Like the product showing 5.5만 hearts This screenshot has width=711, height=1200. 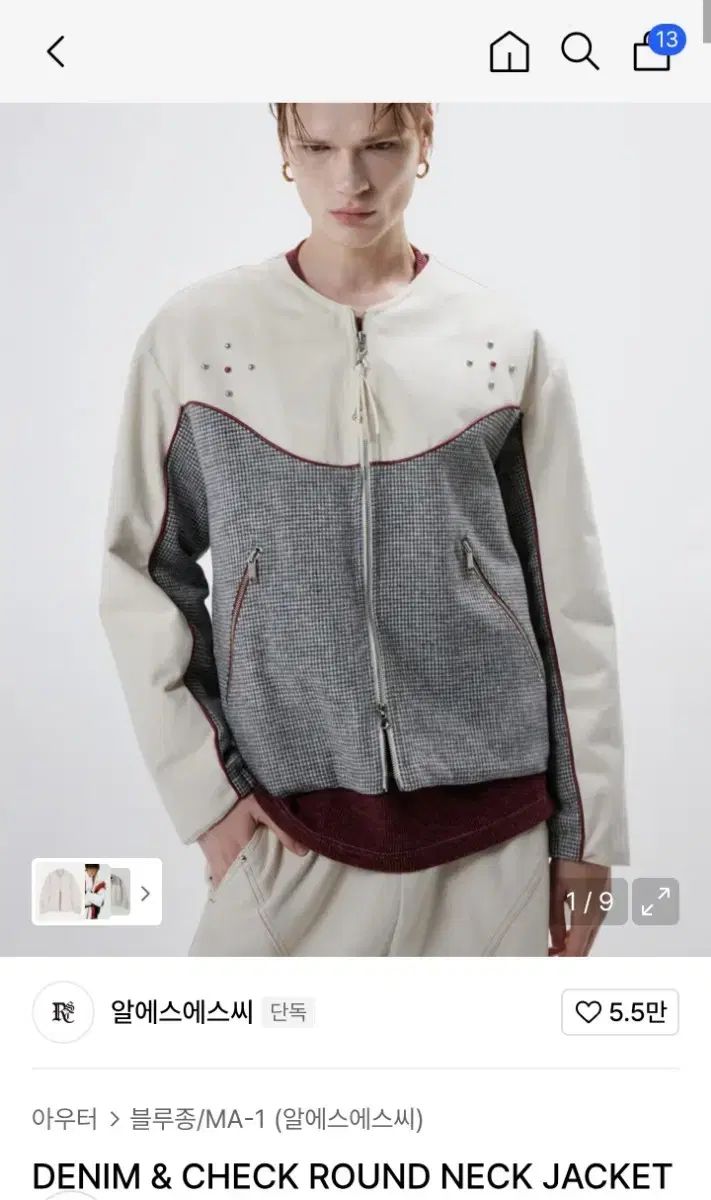pos(620,1012)
